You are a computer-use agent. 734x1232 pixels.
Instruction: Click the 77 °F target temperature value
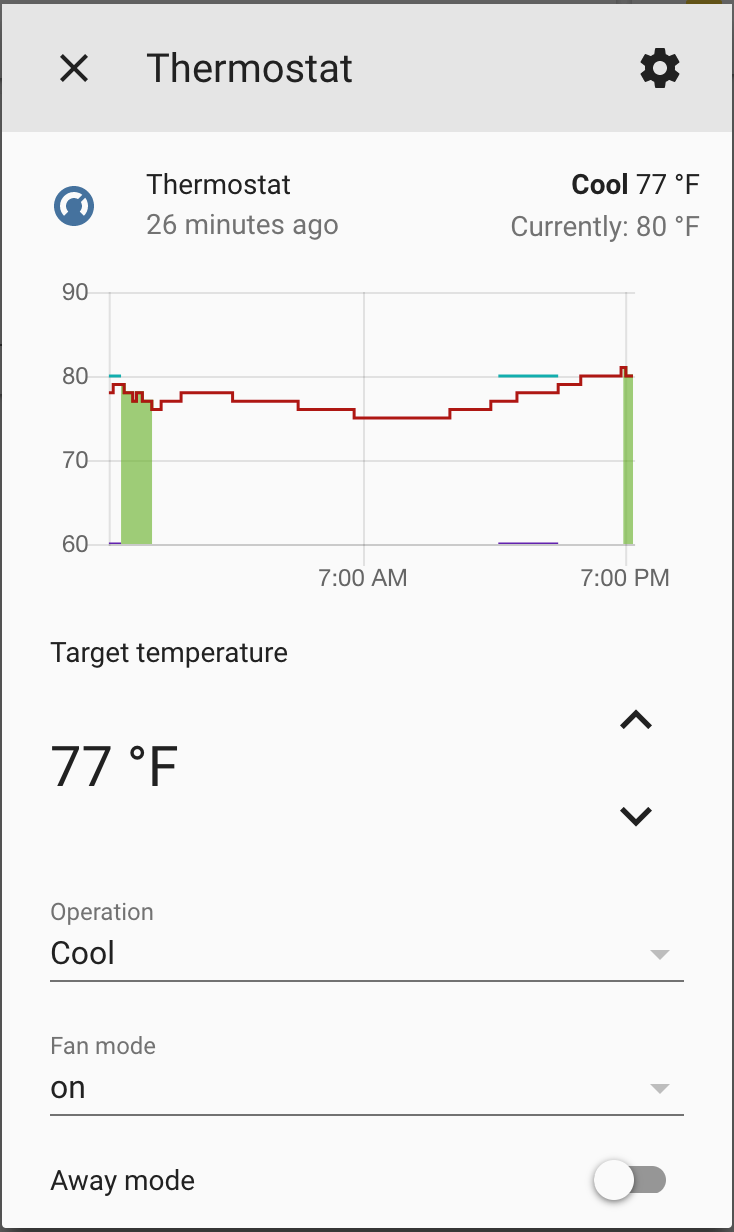click(114, 765)
